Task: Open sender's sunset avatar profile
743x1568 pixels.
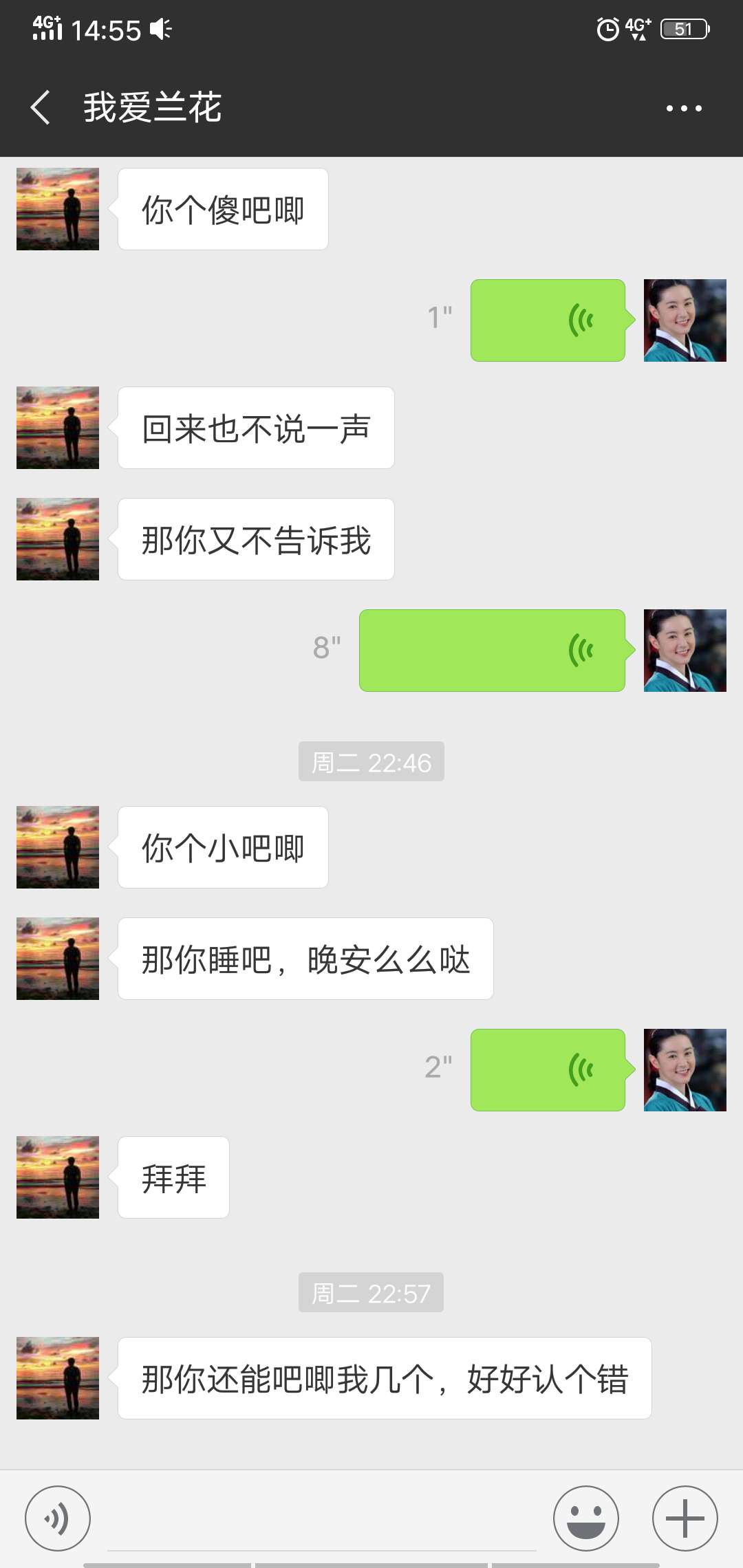Action: point(57,208)
